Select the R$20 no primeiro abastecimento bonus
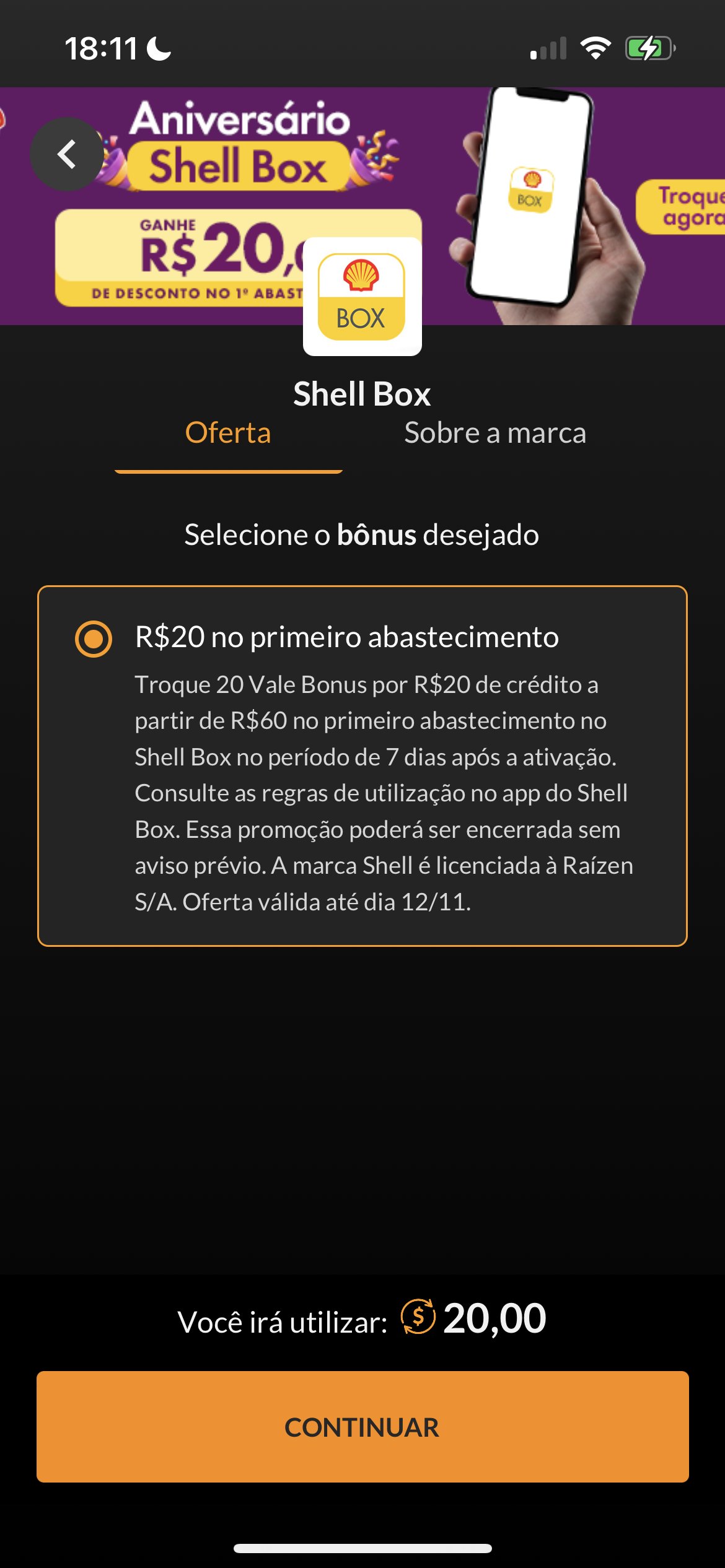Screen dimensions: 725x1568 pos(94,638)
